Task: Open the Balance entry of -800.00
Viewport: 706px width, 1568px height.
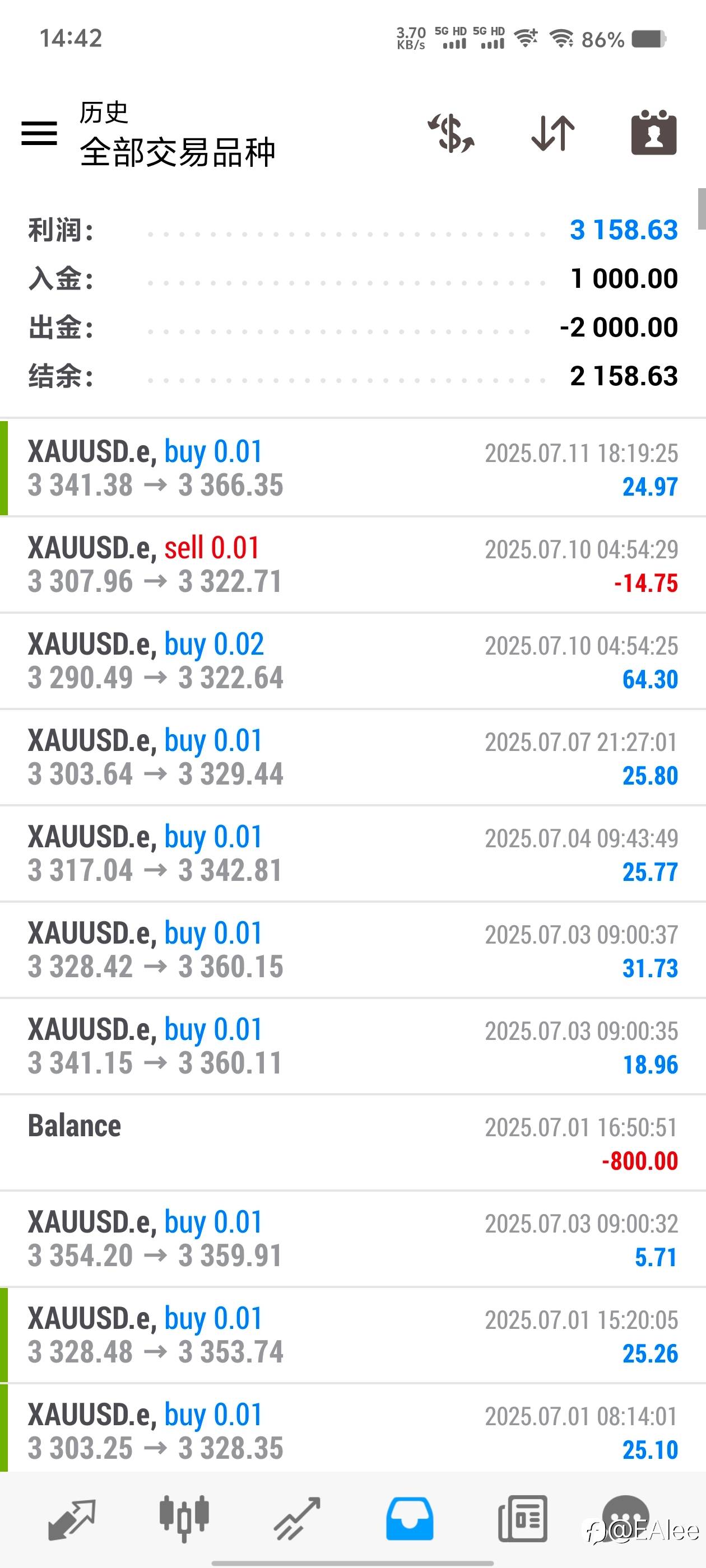Action: click(352, 1142)
